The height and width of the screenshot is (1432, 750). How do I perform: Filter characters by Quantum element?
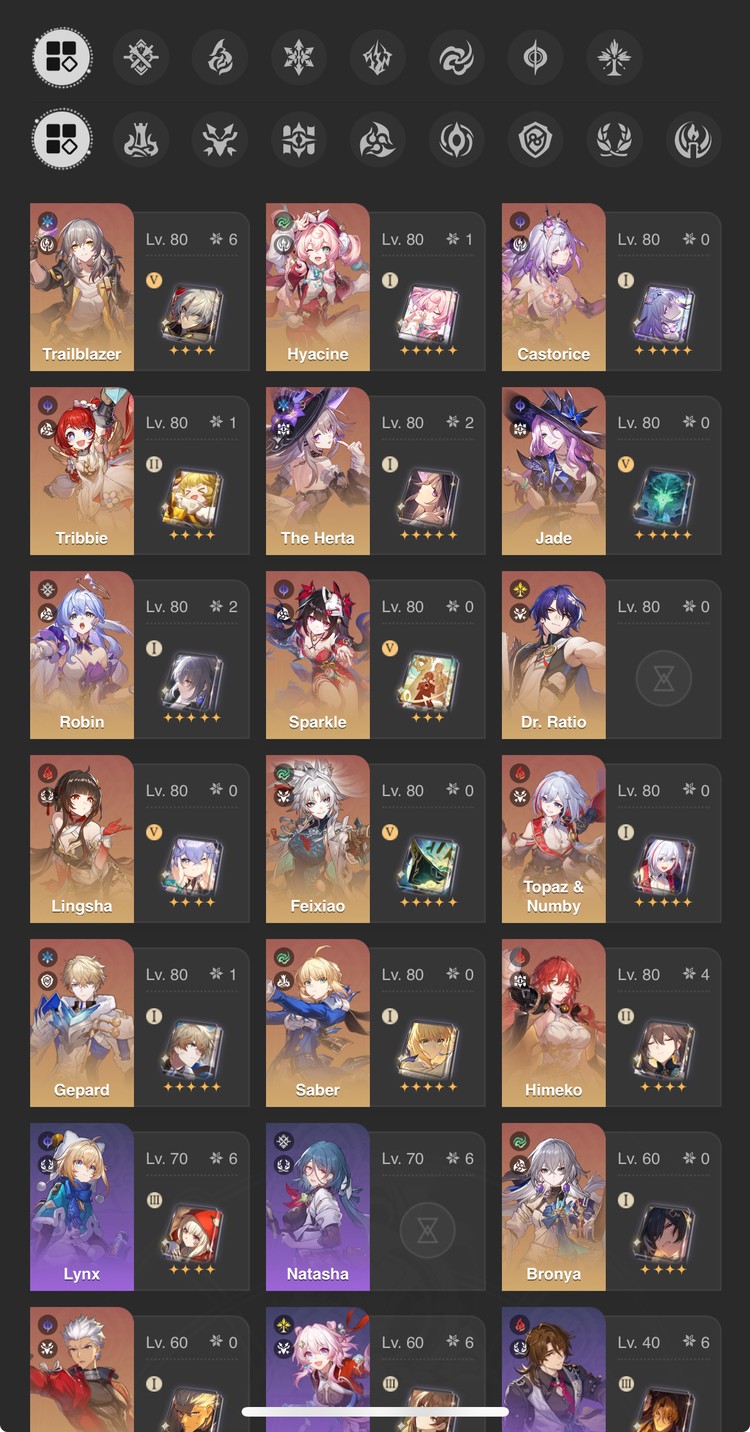[x=536, y=57]
